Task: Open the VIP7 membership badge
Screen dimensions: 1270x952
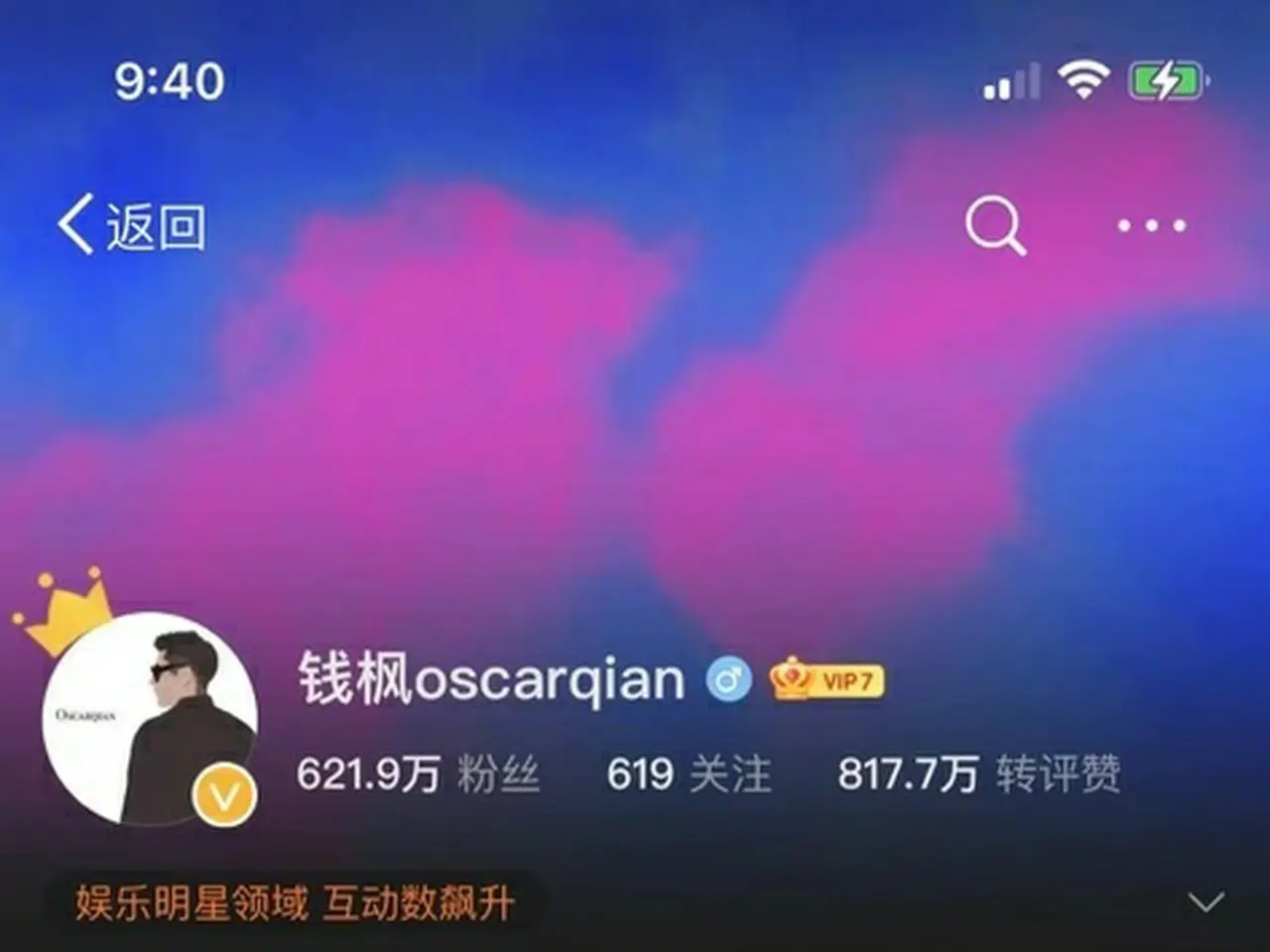Action: coord(827,680)
